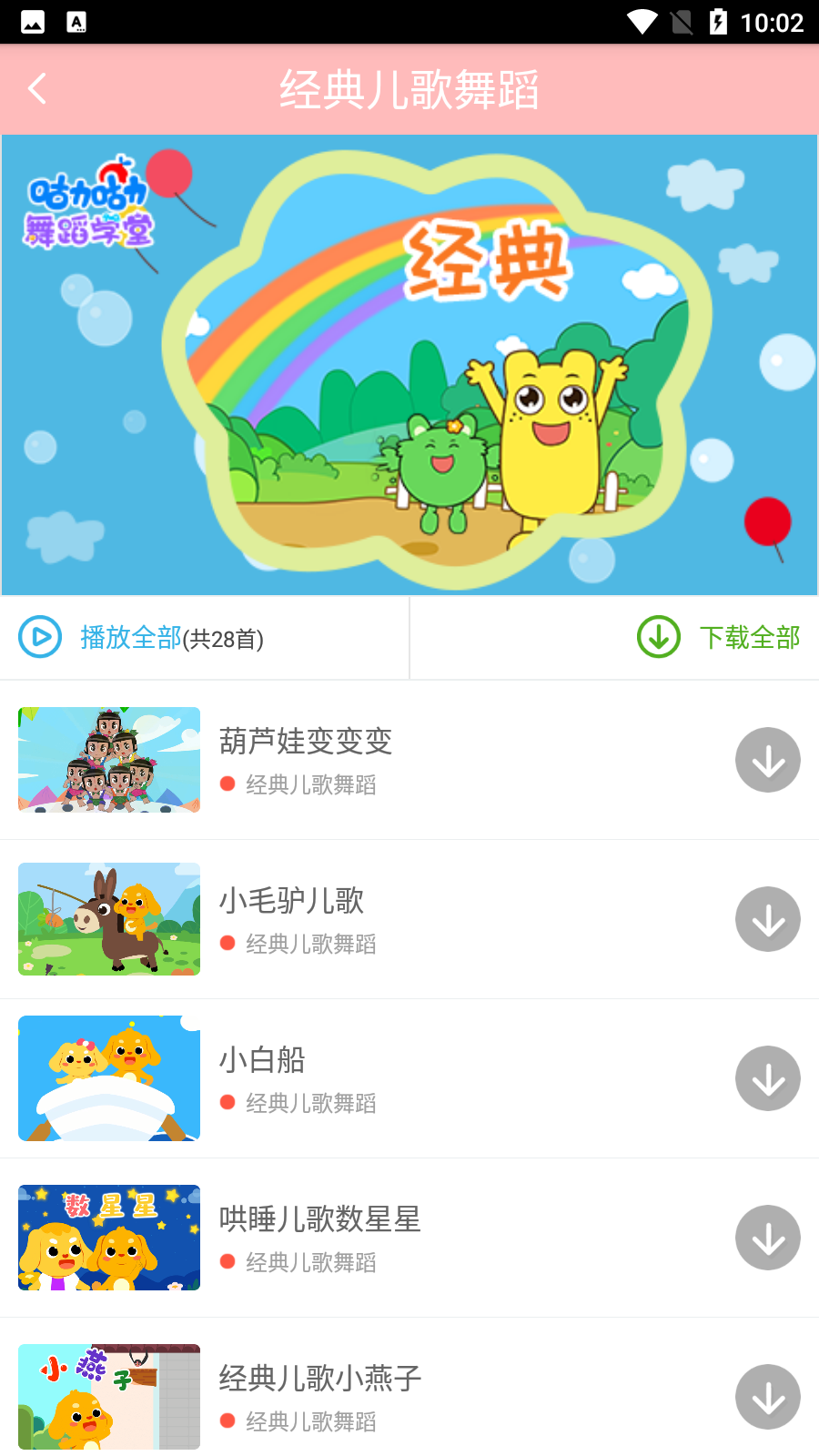The width and height of the screenshot is (819, 1456).
Task: Tap the back arrow in the header
Action: (x=36, y=88)
